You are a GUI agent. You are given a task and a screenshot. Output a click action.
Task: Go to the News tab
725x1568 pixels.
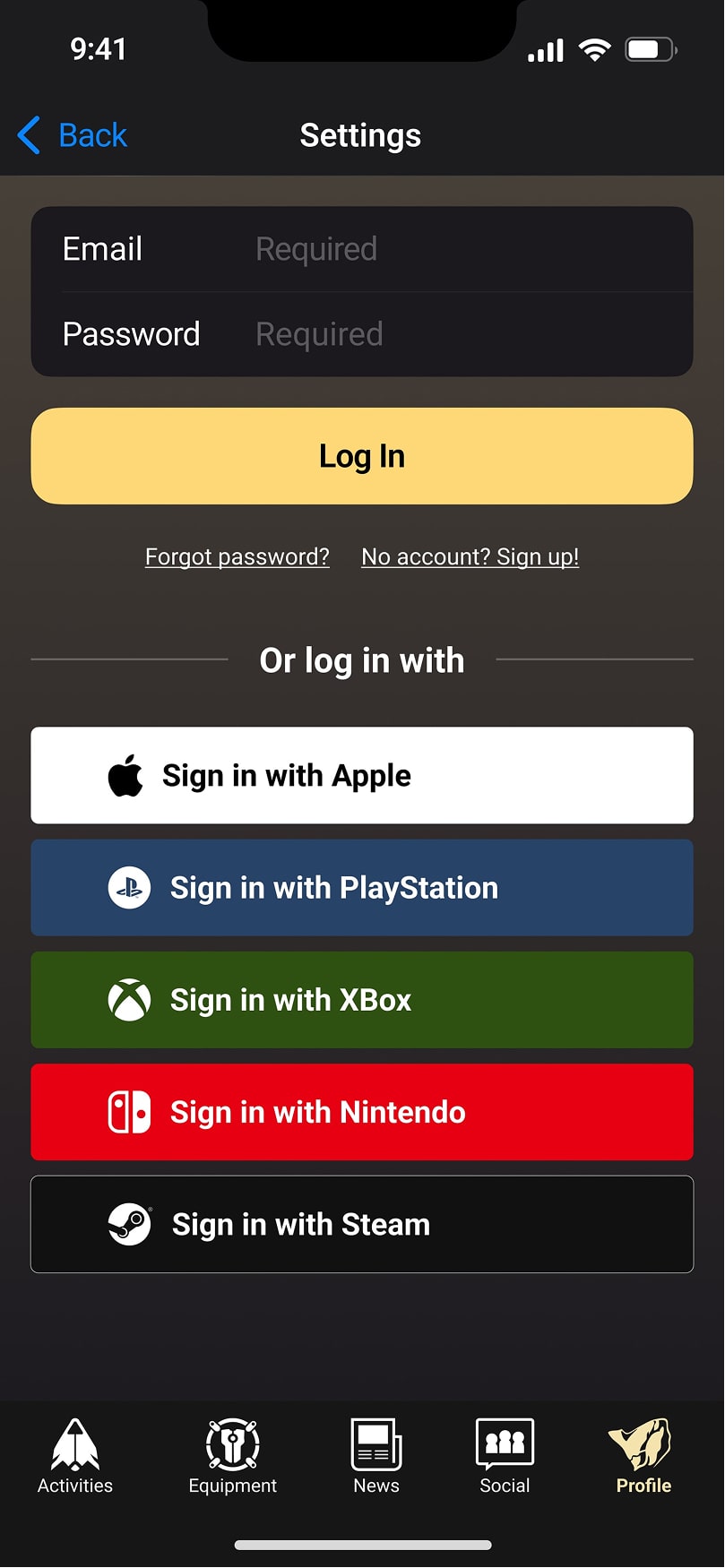[376, 1456]
